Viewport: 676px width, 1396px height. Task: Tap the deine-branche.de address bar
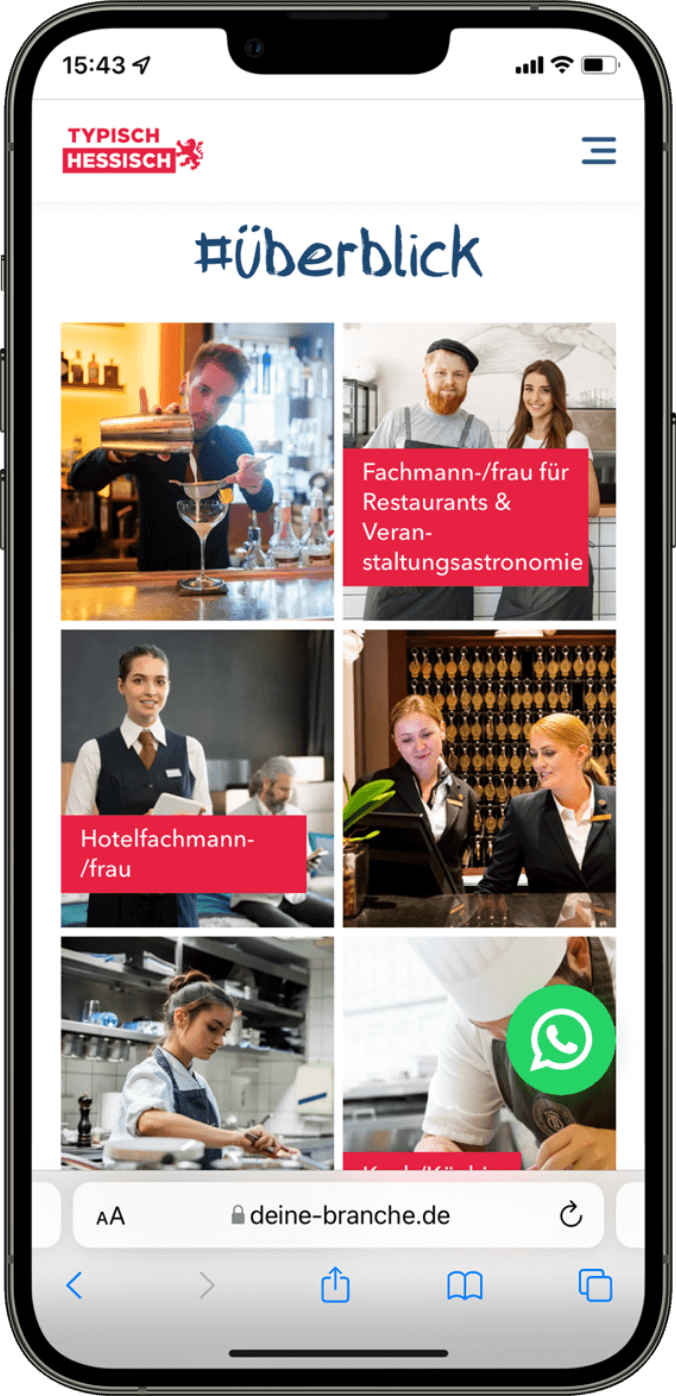click(340, 1215)
